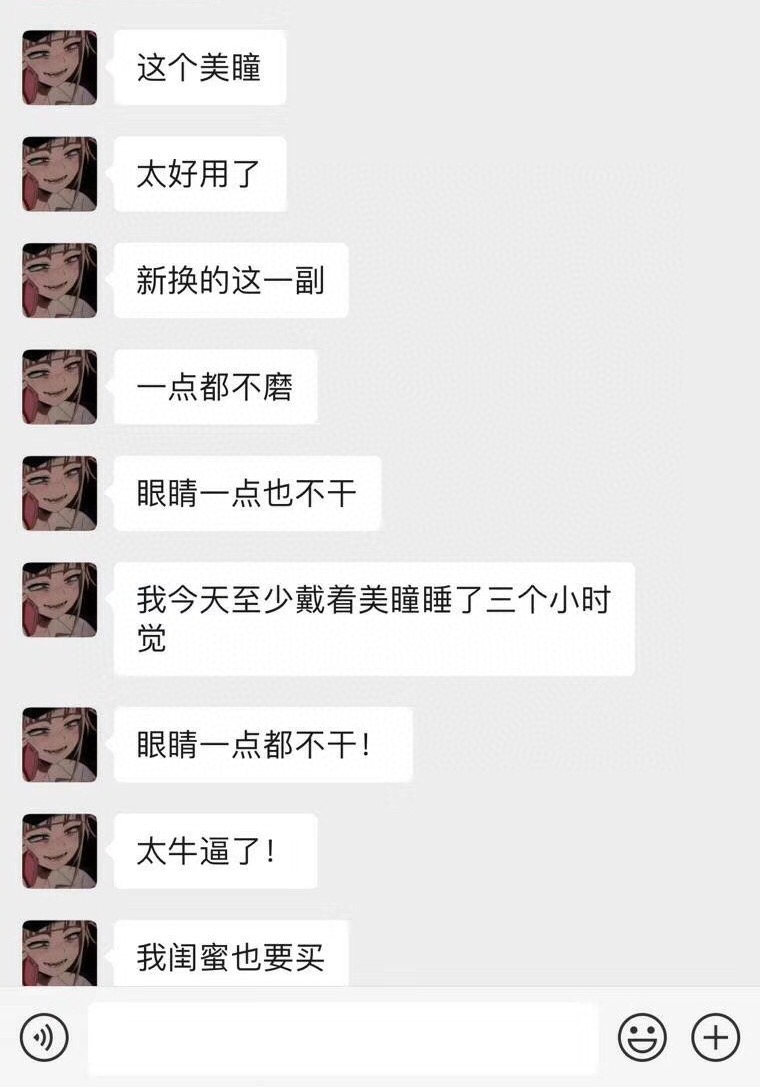Click avatar beside "眼睛一点都不干！"
This screenshot has width=760, height=1087.
click(58, 743)
